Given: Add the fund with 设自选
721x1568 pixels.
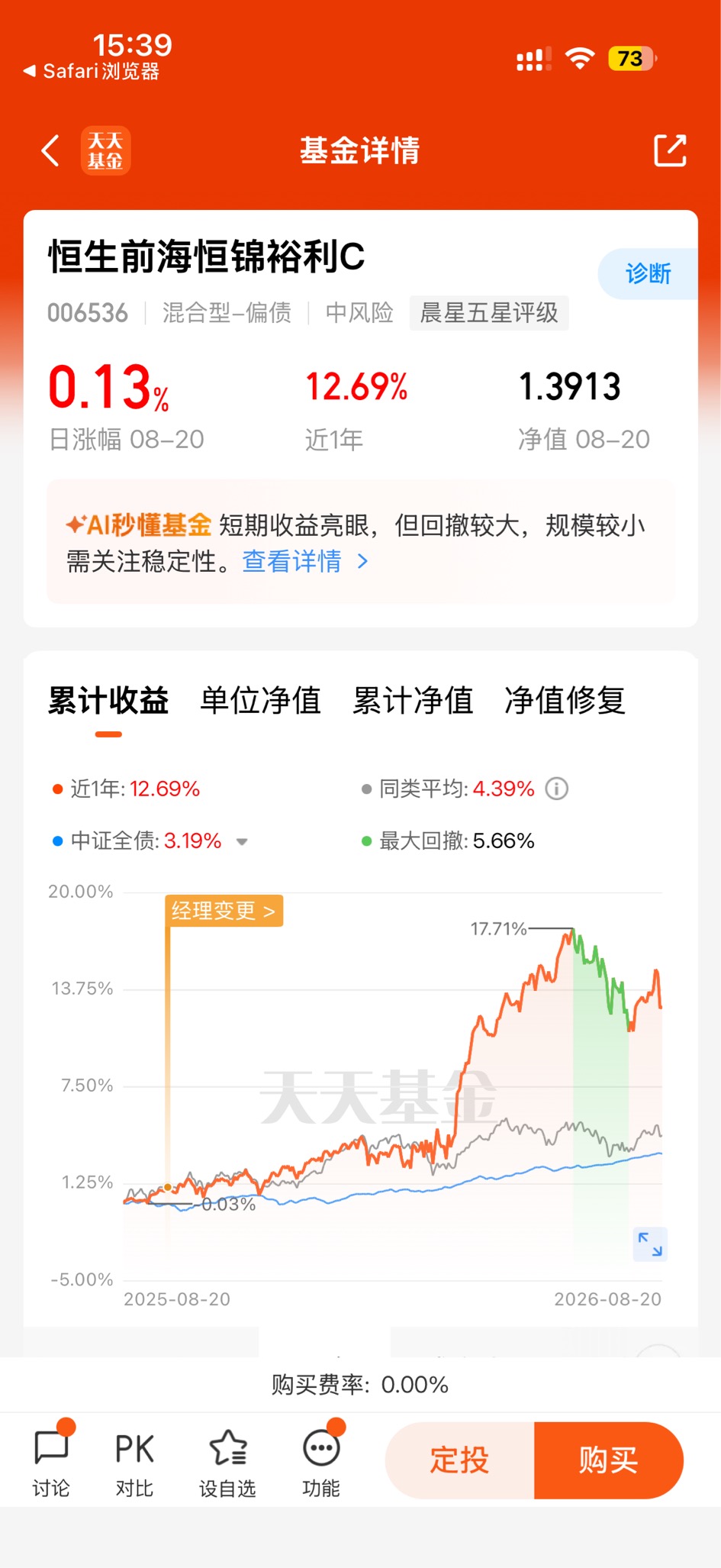Looking at the screenshot, I should (227, 1460).
